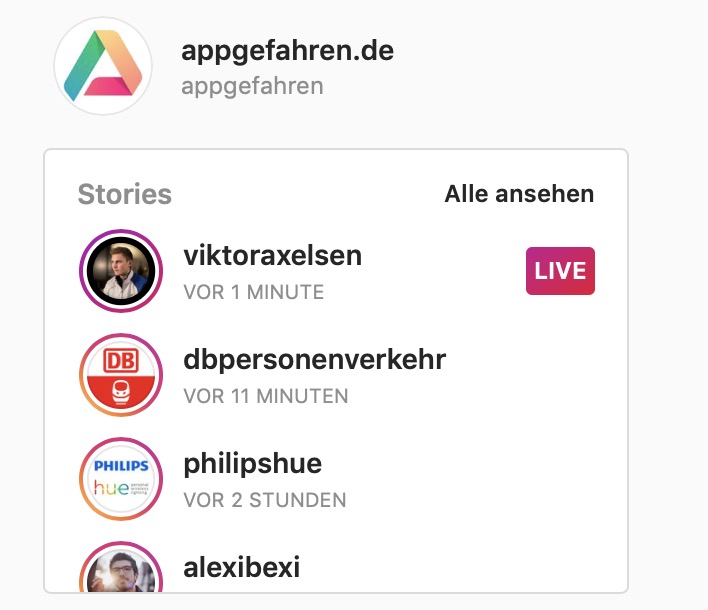Open the appgefahren.de profile
The width and height of the screenshot is (708, 610).
287,52
